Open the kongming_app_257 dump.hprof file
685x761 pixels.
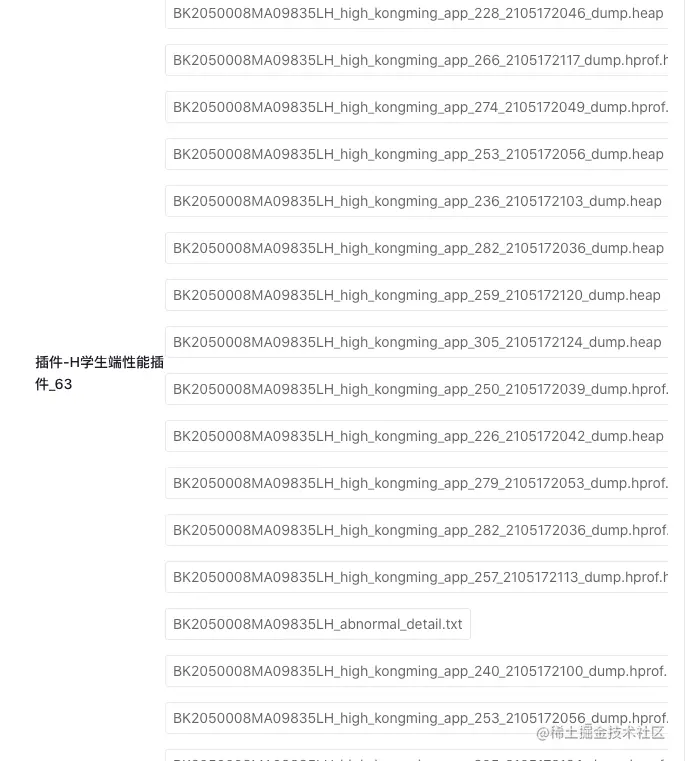coord(418,578)
